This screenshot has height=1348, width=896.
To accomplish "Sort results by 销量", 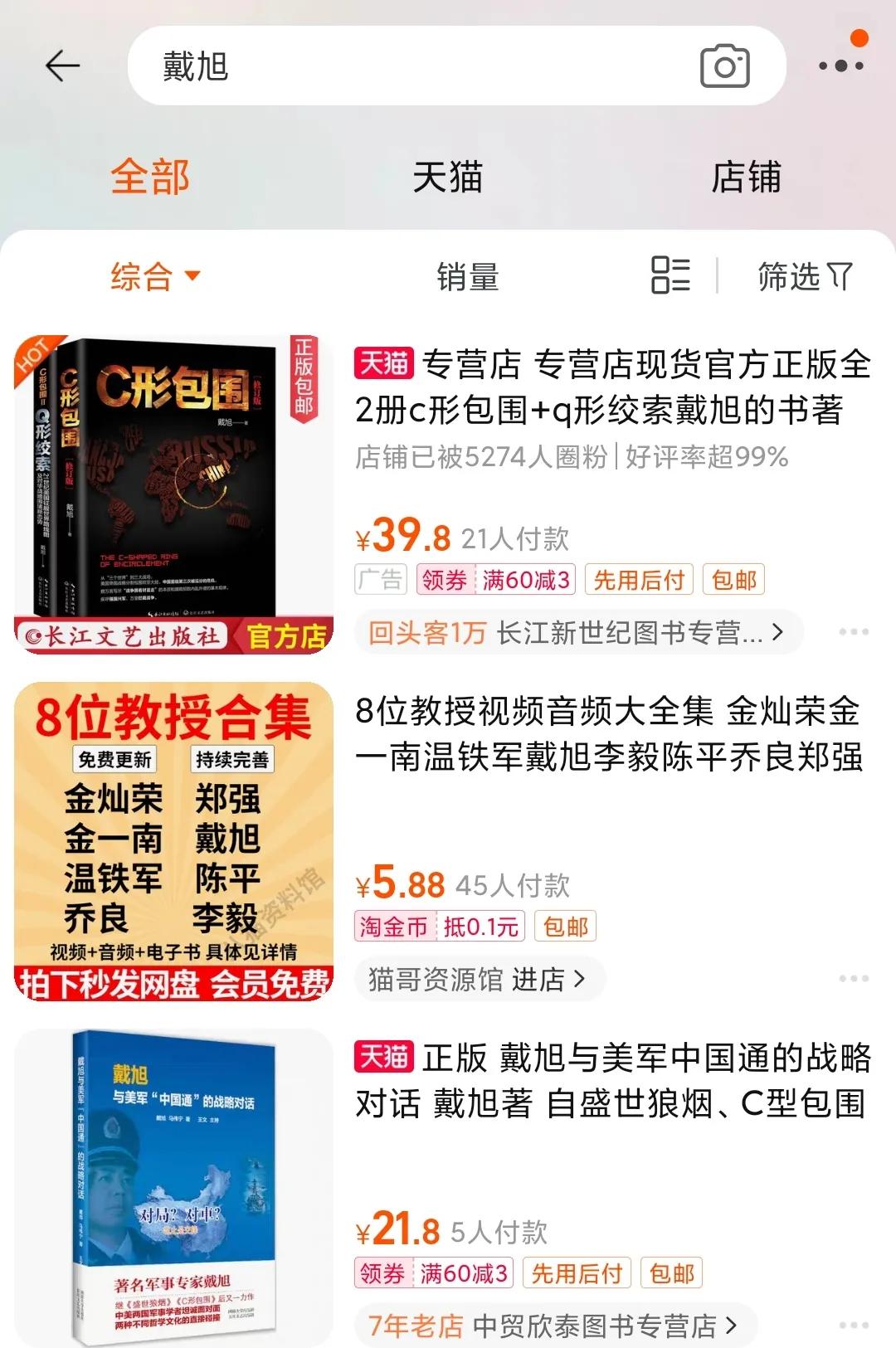I will tap(467, 277).
